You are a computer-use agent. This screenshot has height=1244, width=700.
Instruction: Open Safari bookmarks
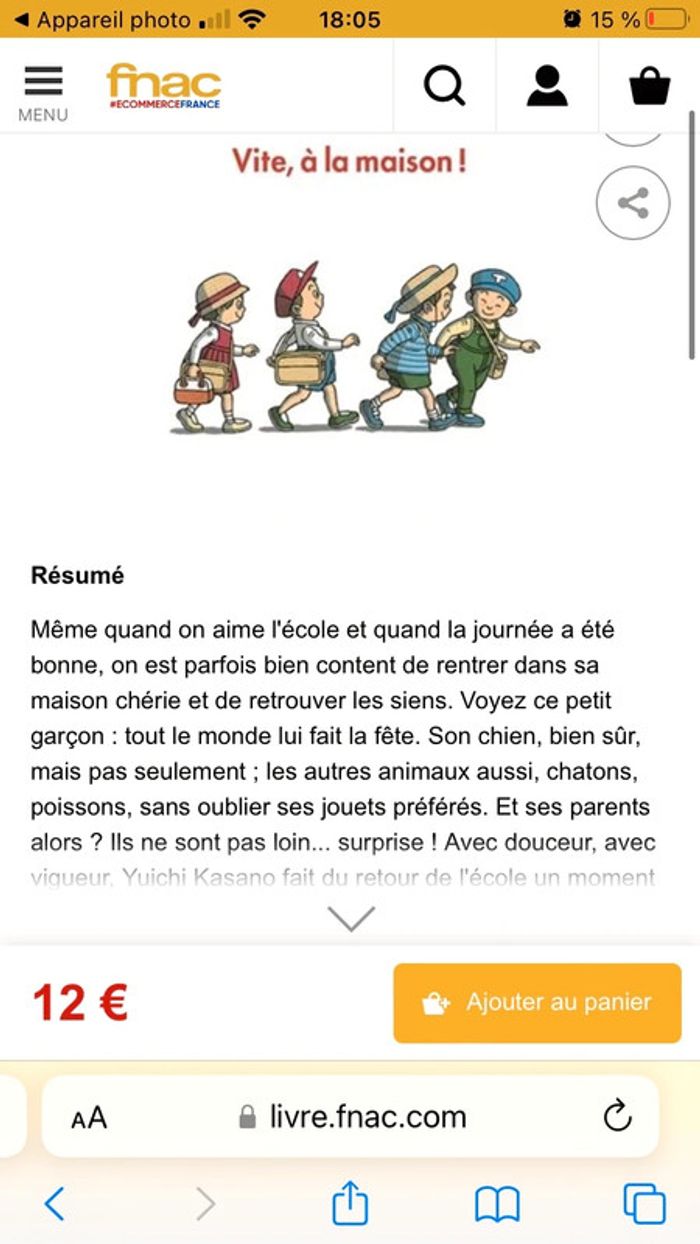(497, 1203)
